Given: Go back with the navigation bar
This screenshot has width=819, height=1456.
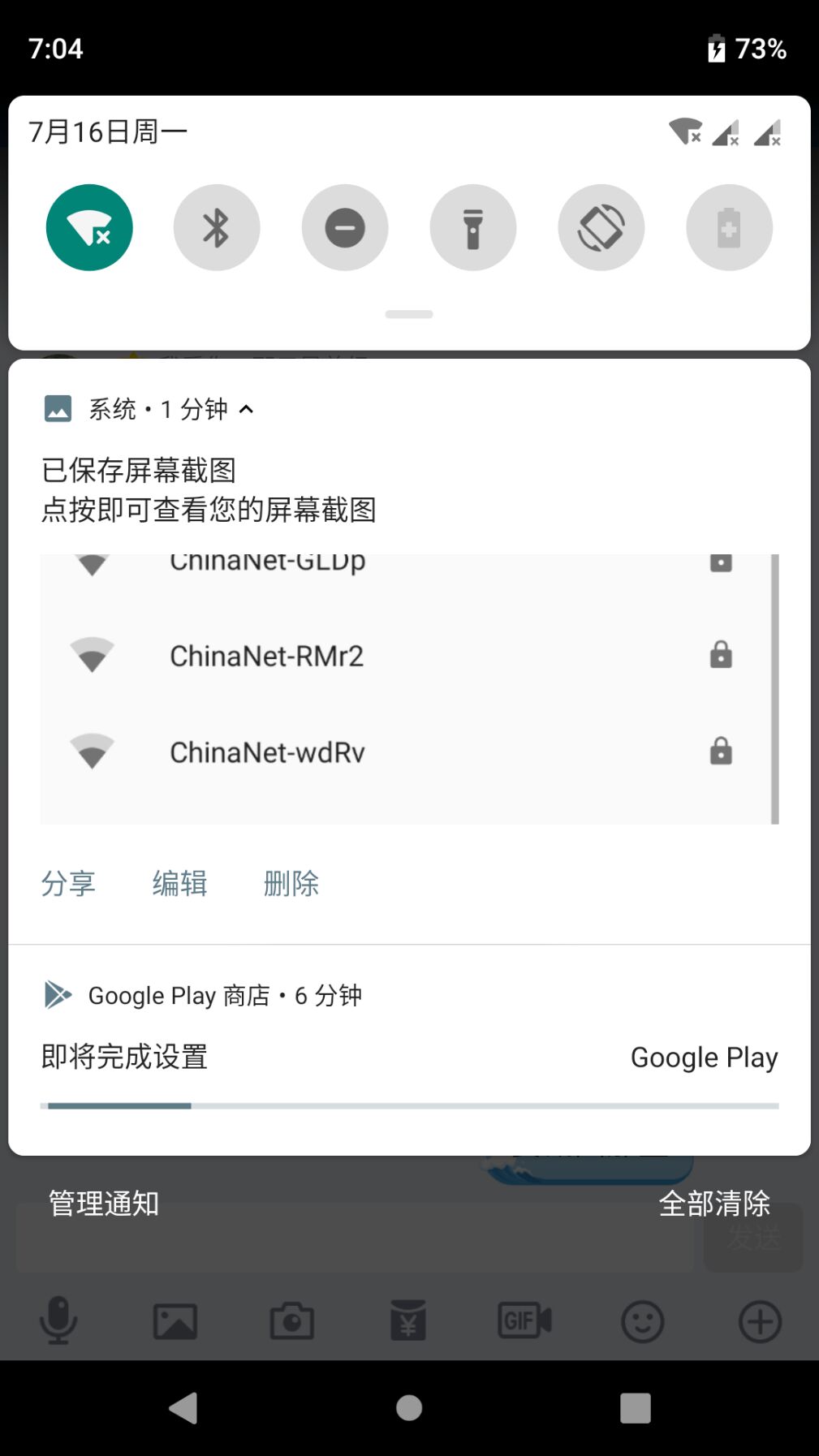Looking at the screenshot, I should pyautogui.click(x=183, y=1408).
